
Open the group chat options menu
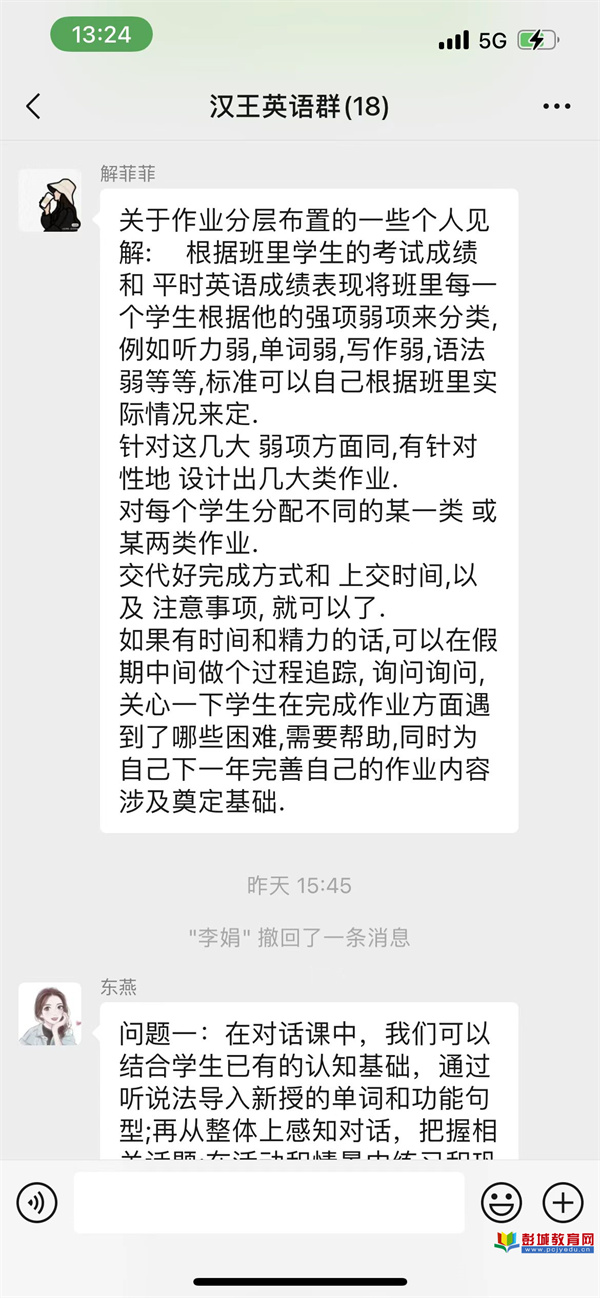point(556,106)
